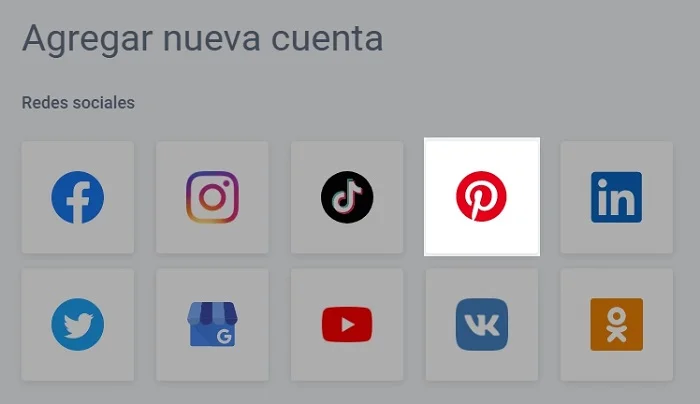Add a Twitter account

(77, 325)
